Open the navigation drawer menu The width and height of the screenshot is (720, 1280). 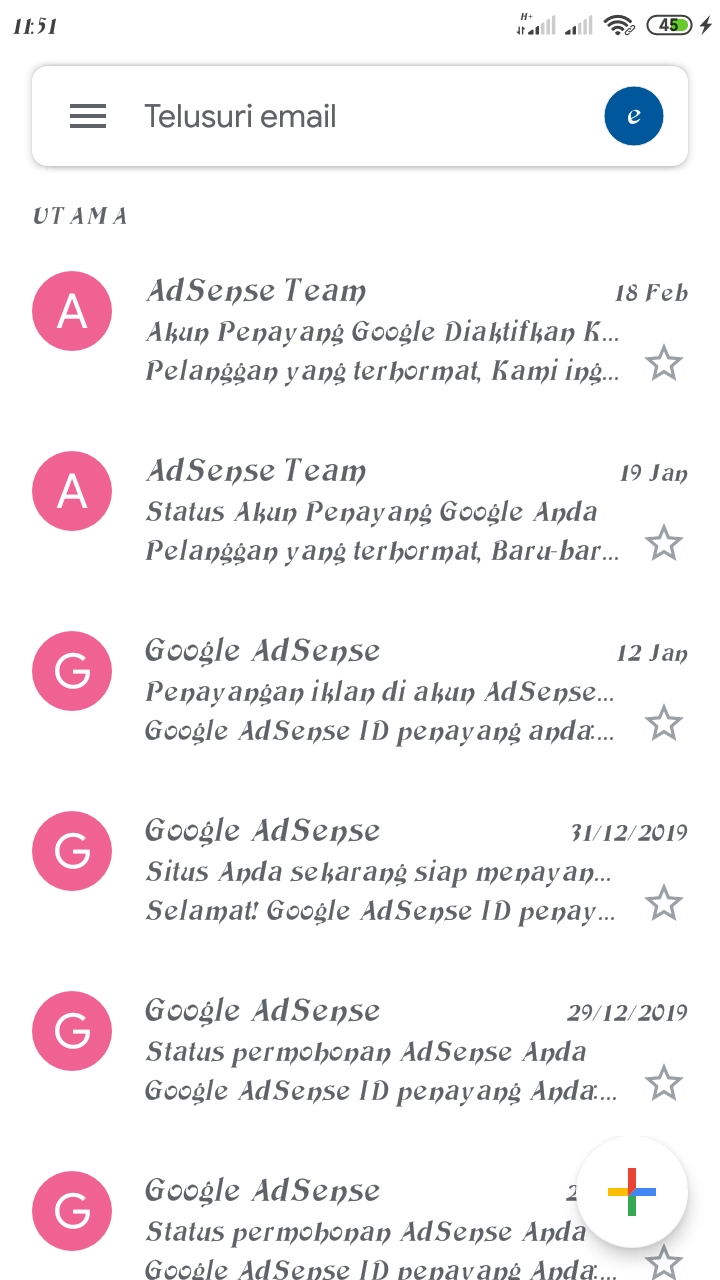(x=88, y=117)
